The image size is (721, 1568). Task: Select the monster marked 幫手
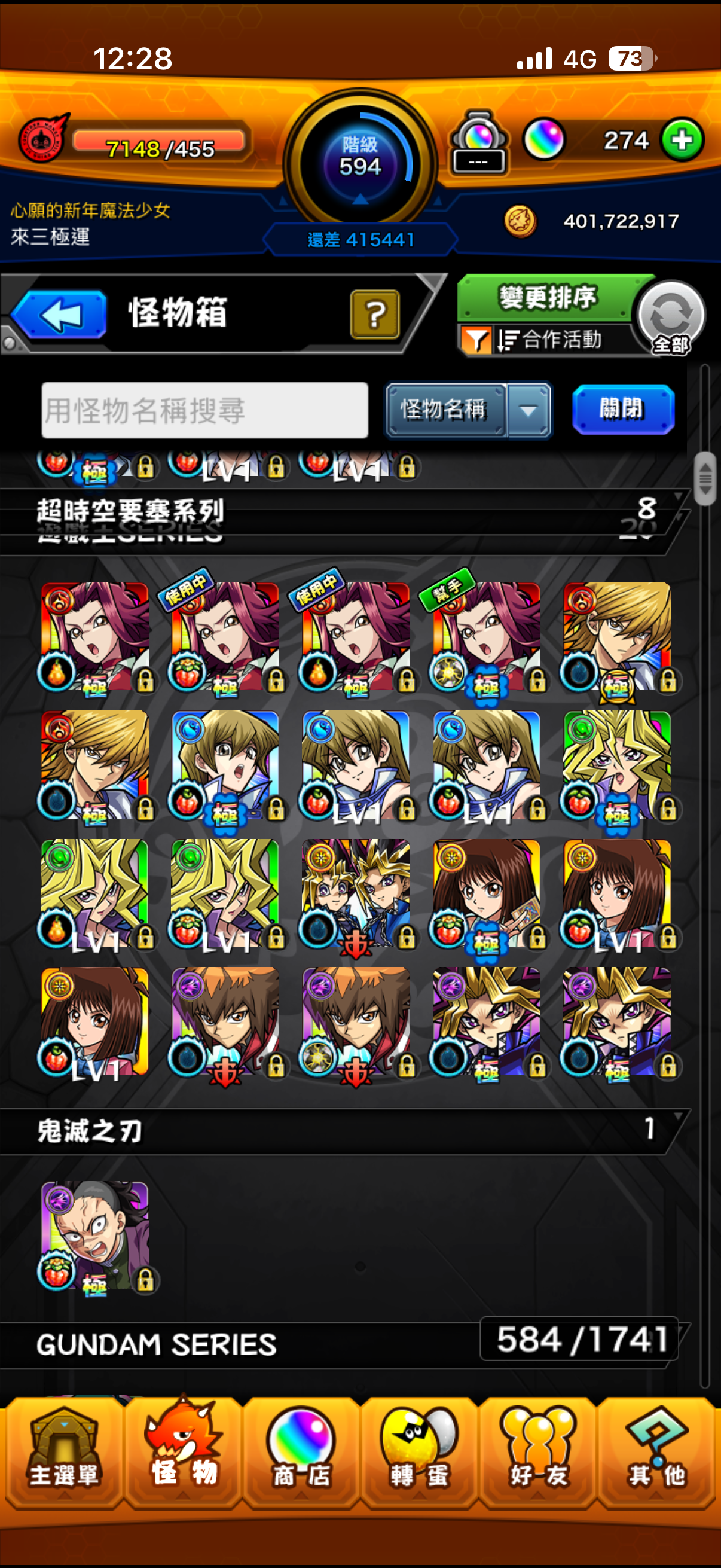pos(487,637)
